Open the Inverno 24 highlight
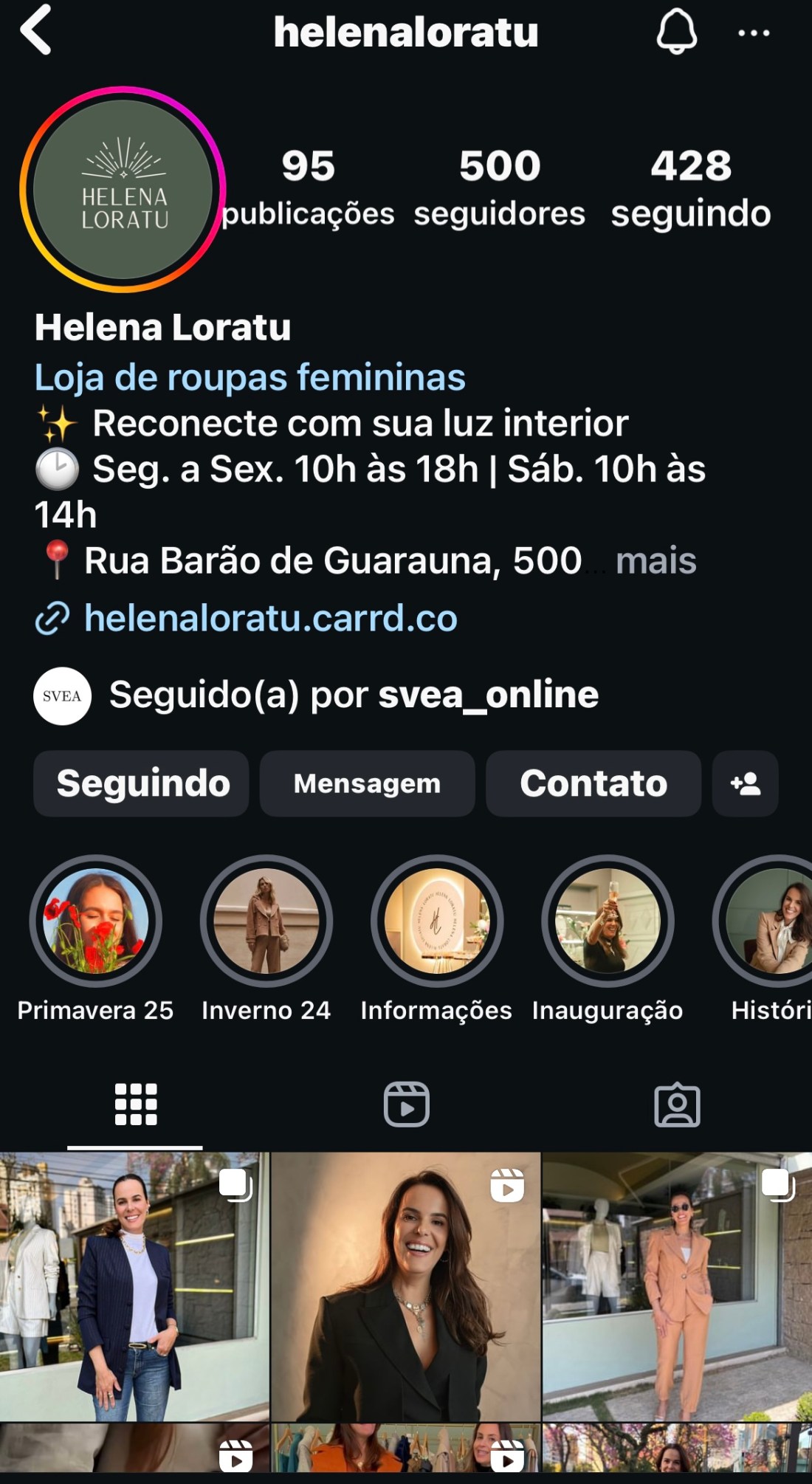Image resolution: width=812 pixels, height=1484 pixels. [266, 921]
